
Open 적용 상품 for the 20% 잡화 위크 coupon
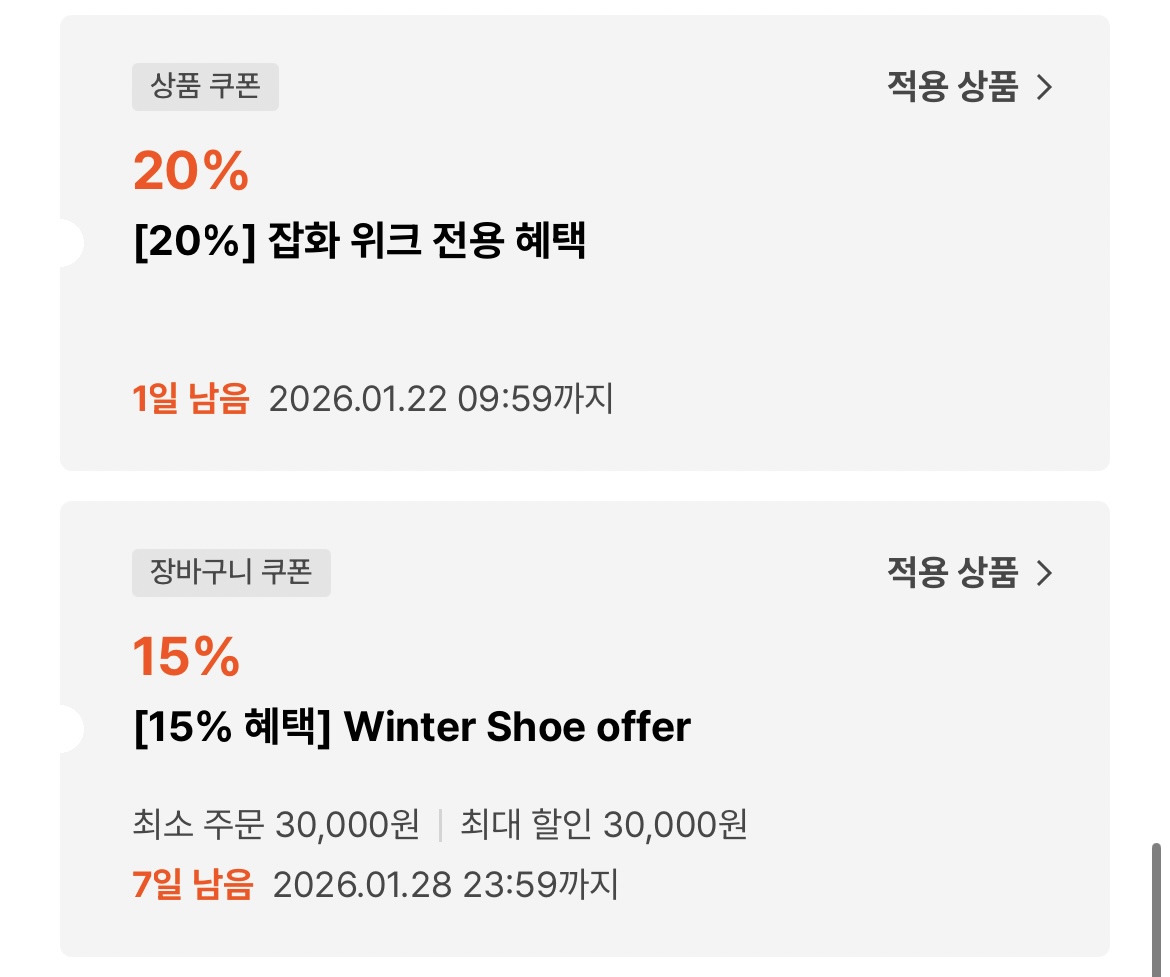[968, 88]
